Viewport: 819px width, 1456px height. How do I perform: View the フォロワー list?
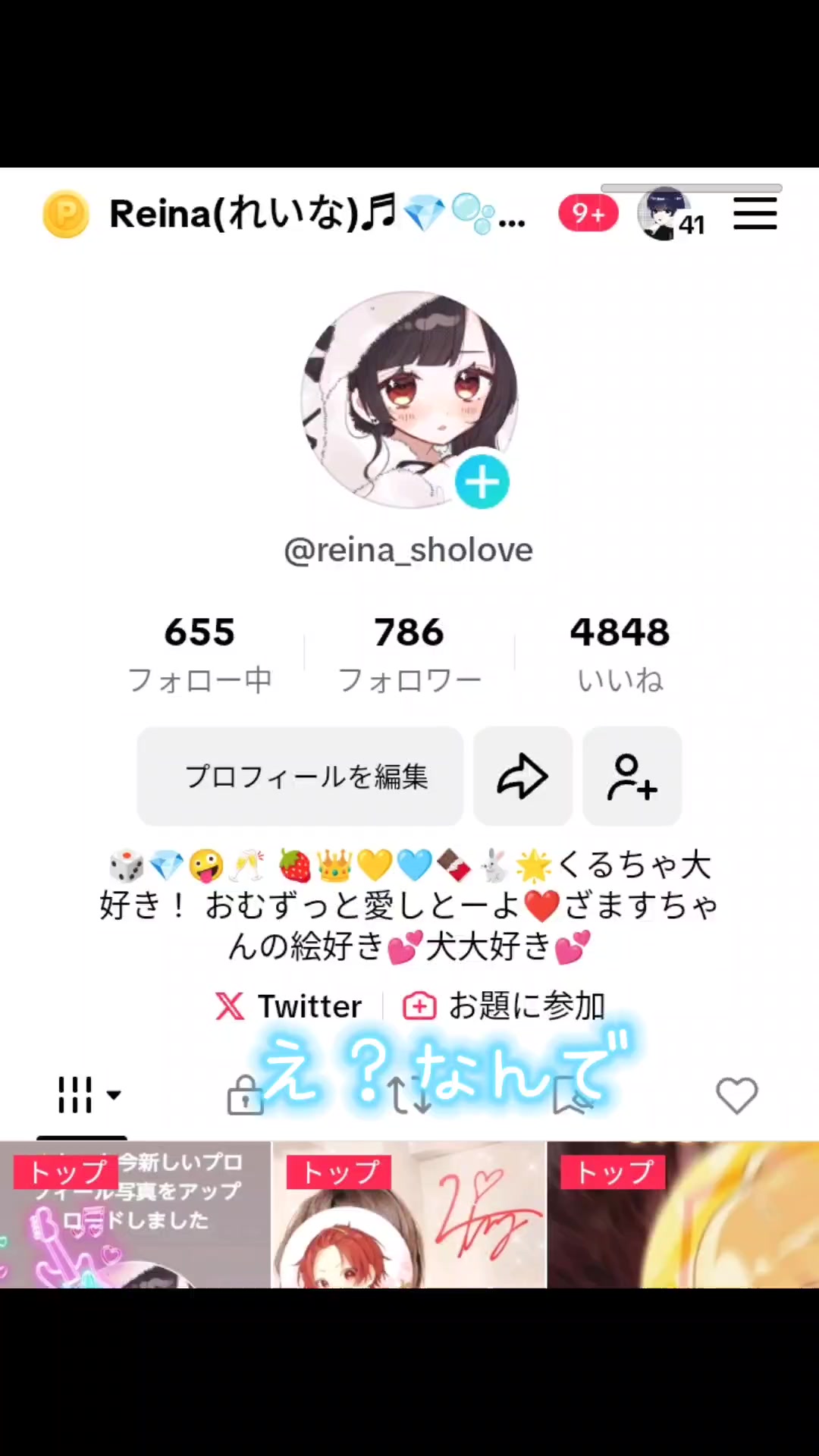click(x=409, y=654)
